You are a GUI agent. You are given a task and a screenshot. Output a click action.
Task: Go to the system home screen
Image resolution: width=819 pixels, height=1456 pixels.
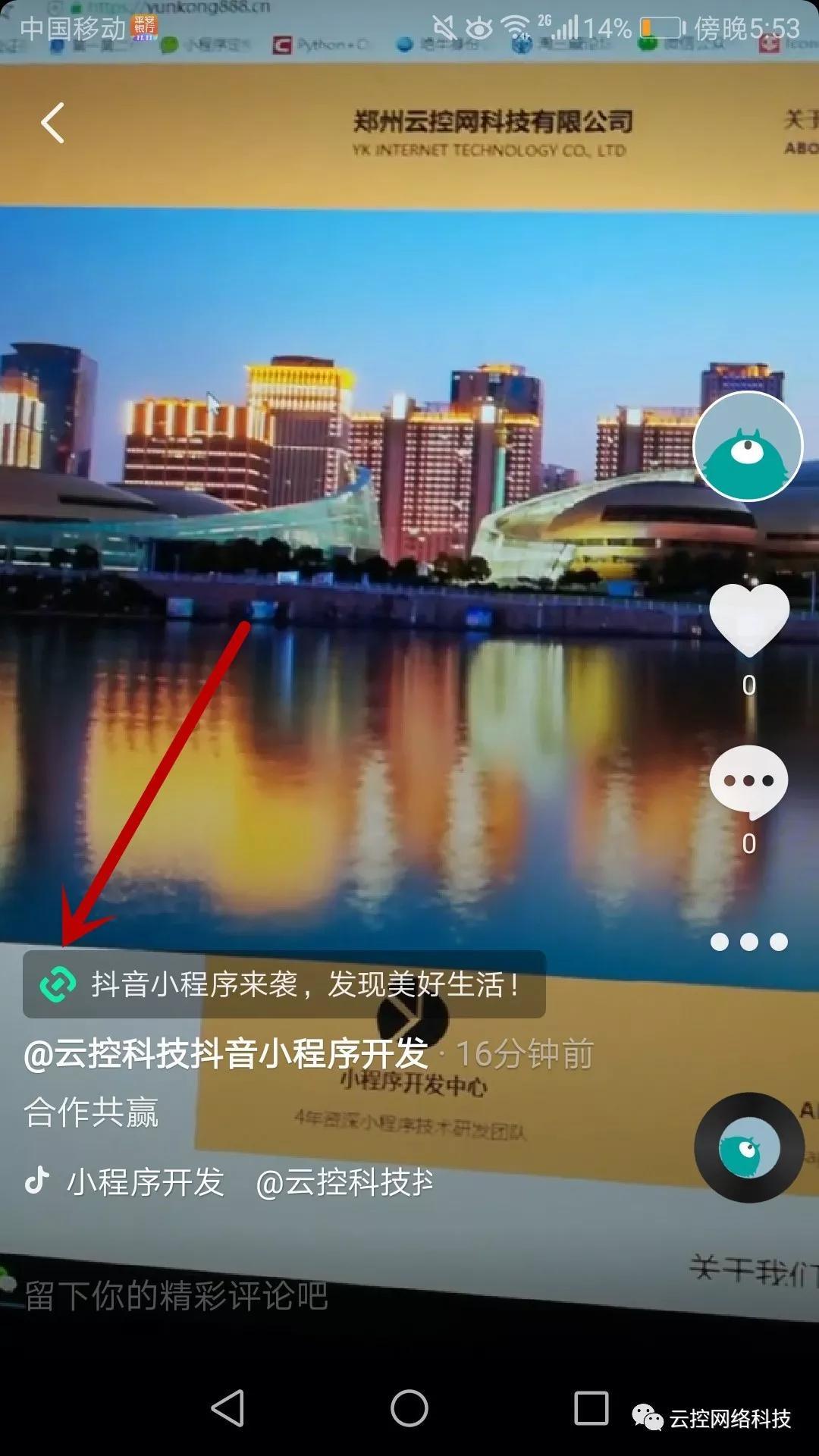point(409,1408)
